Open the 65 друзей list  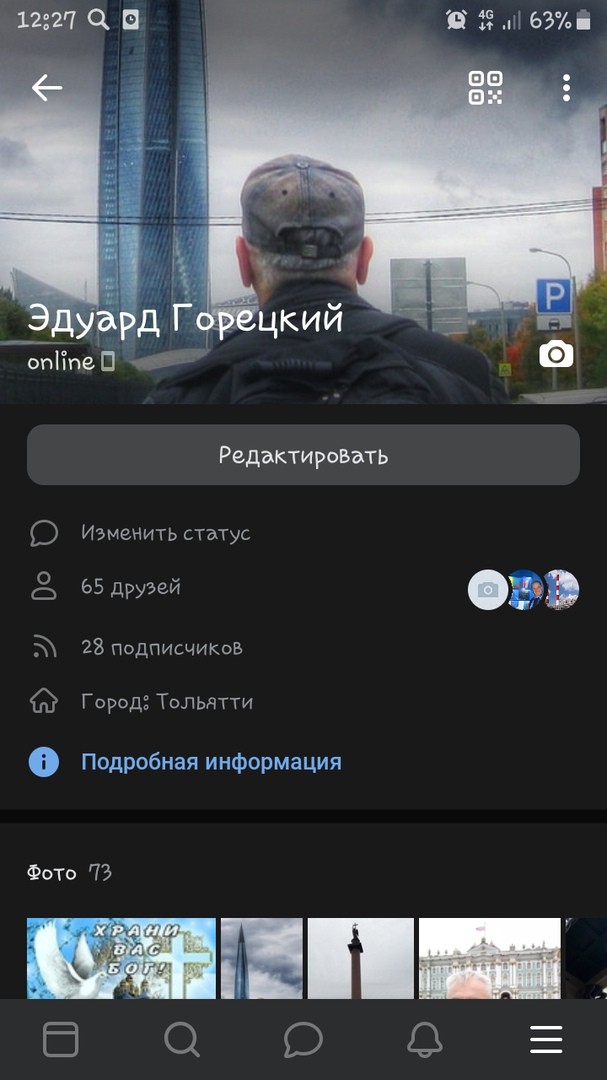131,587
